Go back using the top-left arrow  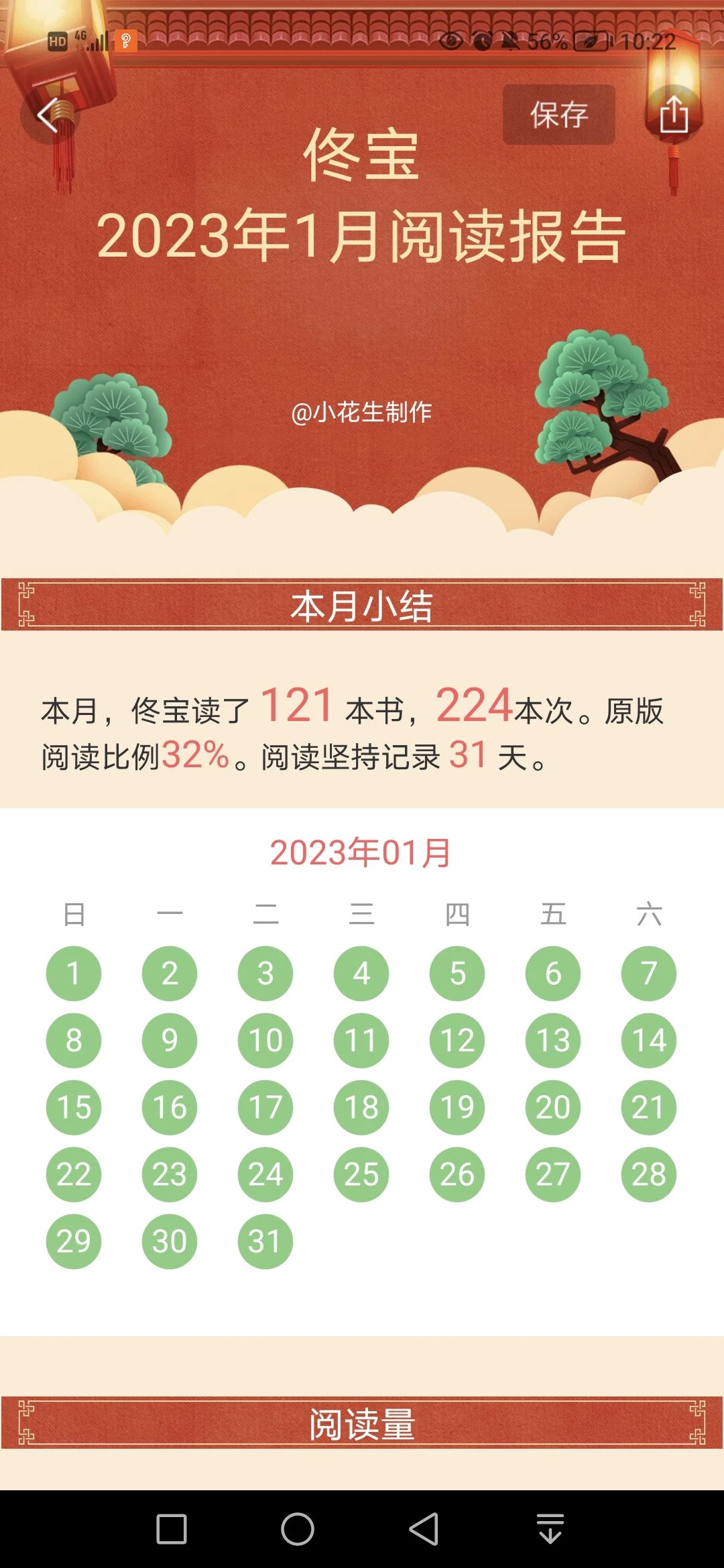pyautogui.click(x=48, y=115)
